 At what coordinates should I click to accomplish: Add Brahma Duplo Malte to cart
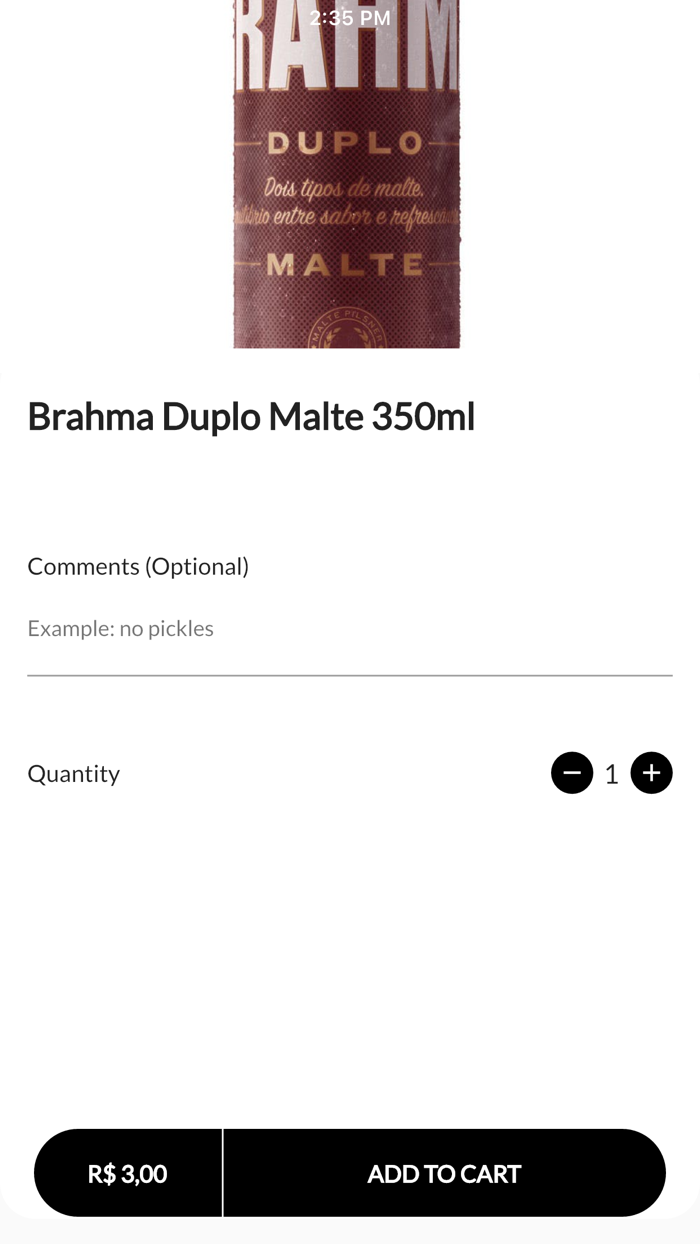(444, 1173)
